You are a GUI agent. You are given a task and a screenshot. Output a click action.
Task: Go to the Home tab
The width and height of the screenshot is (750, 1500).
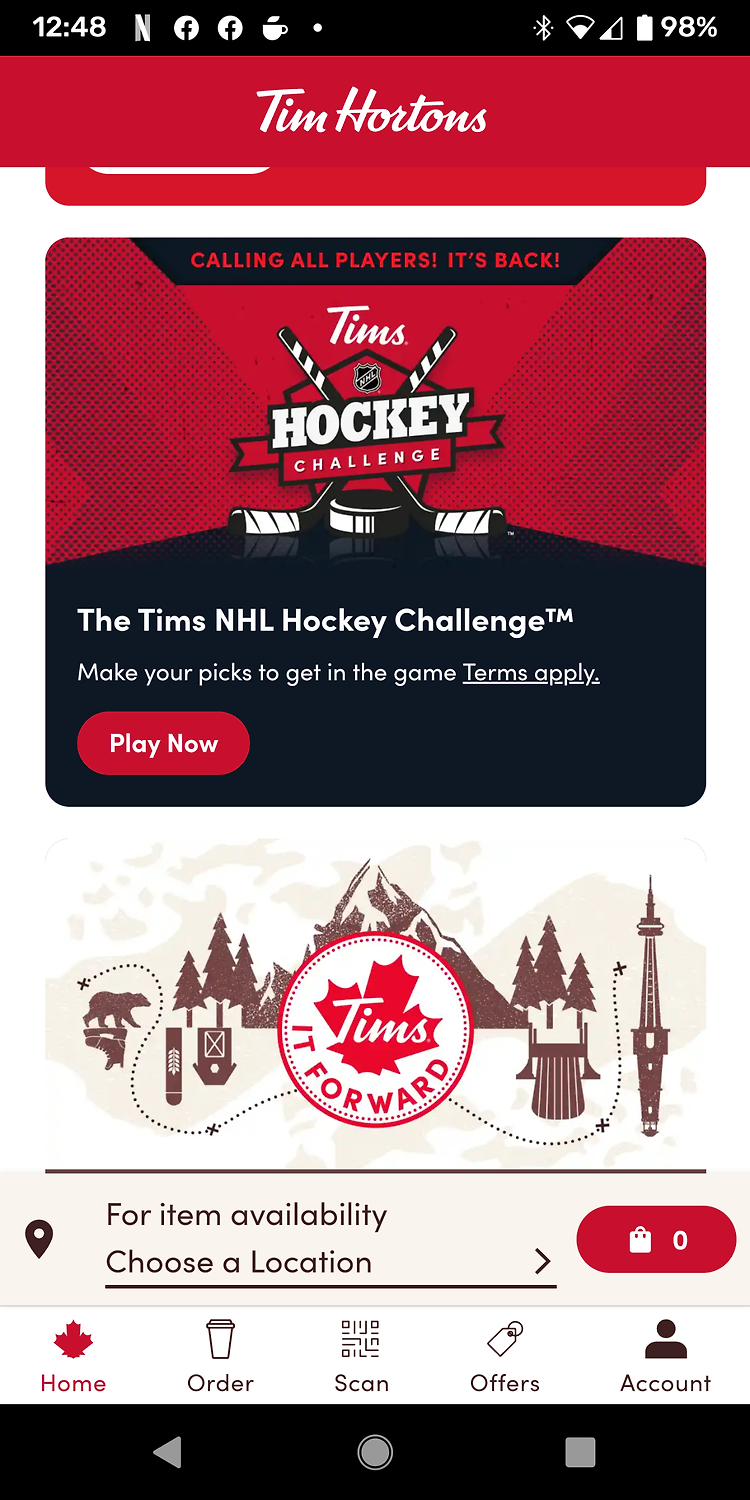(x=73, y=1356)
